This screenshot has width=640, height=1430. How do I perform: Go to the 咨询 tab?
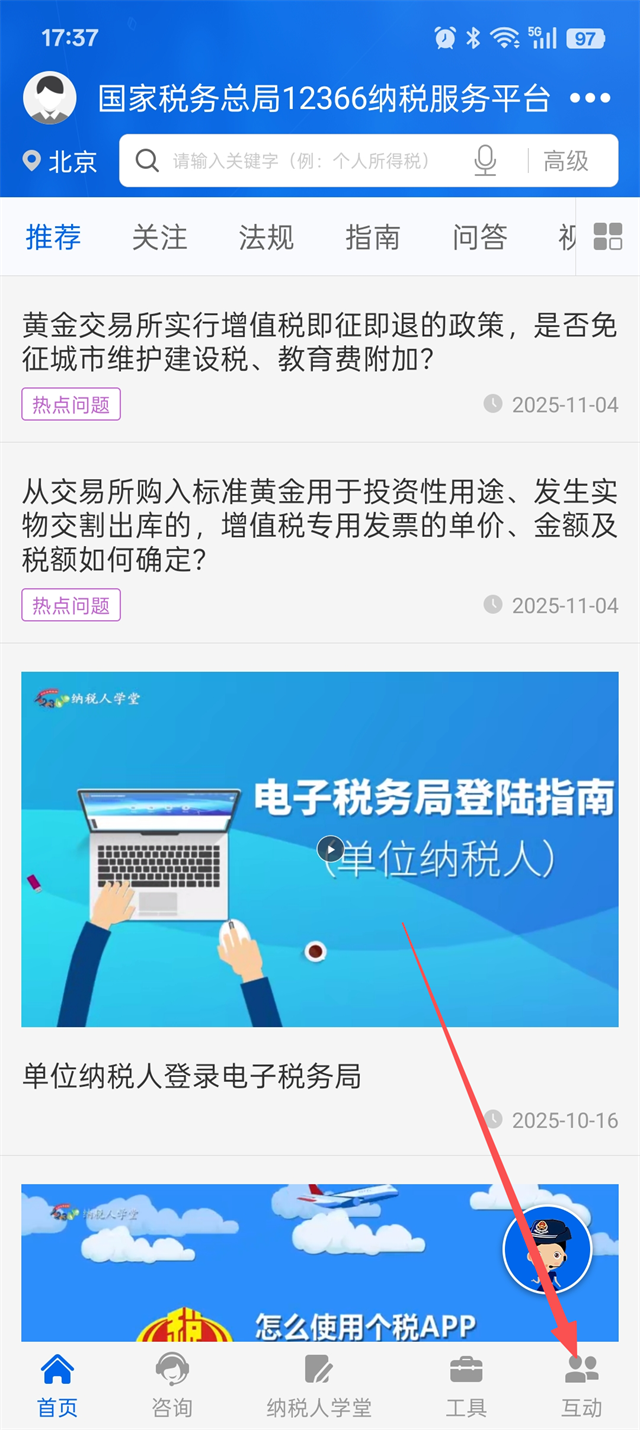pyautogui.click(x=172, y=1385)
